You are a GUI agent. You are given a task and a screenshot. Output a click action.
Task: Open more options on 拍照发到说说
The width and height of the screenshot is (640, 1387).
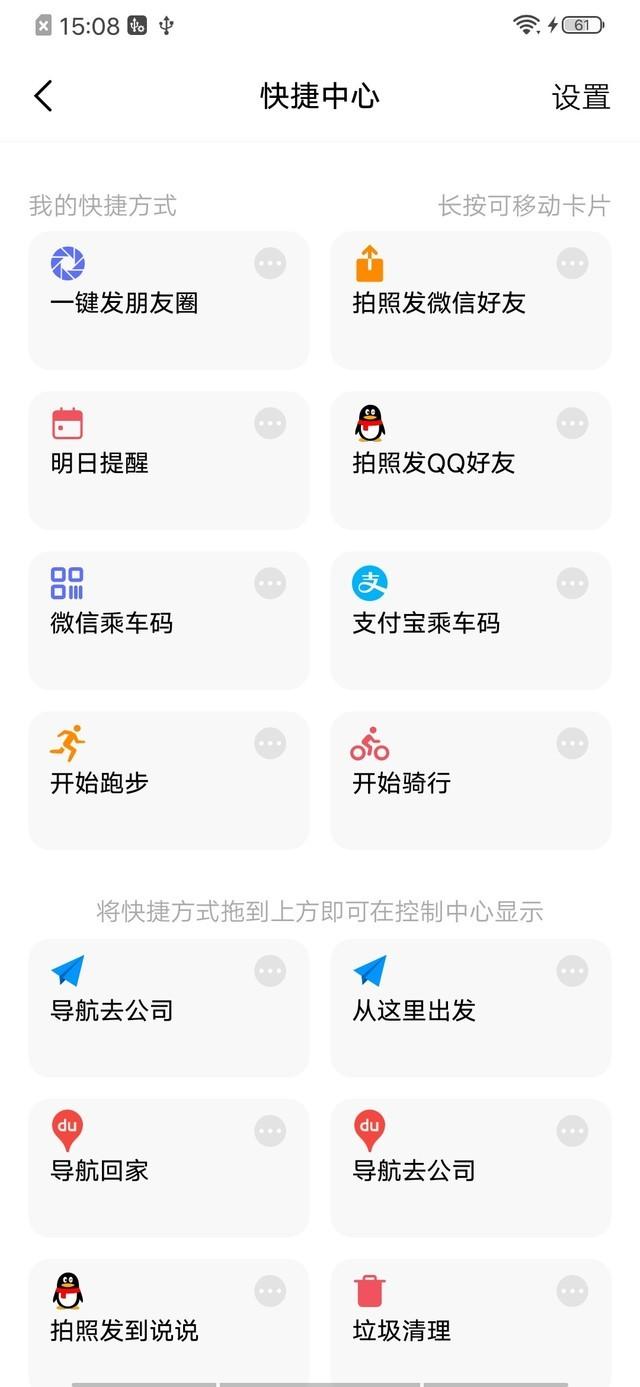click(x=270, y=1291)
